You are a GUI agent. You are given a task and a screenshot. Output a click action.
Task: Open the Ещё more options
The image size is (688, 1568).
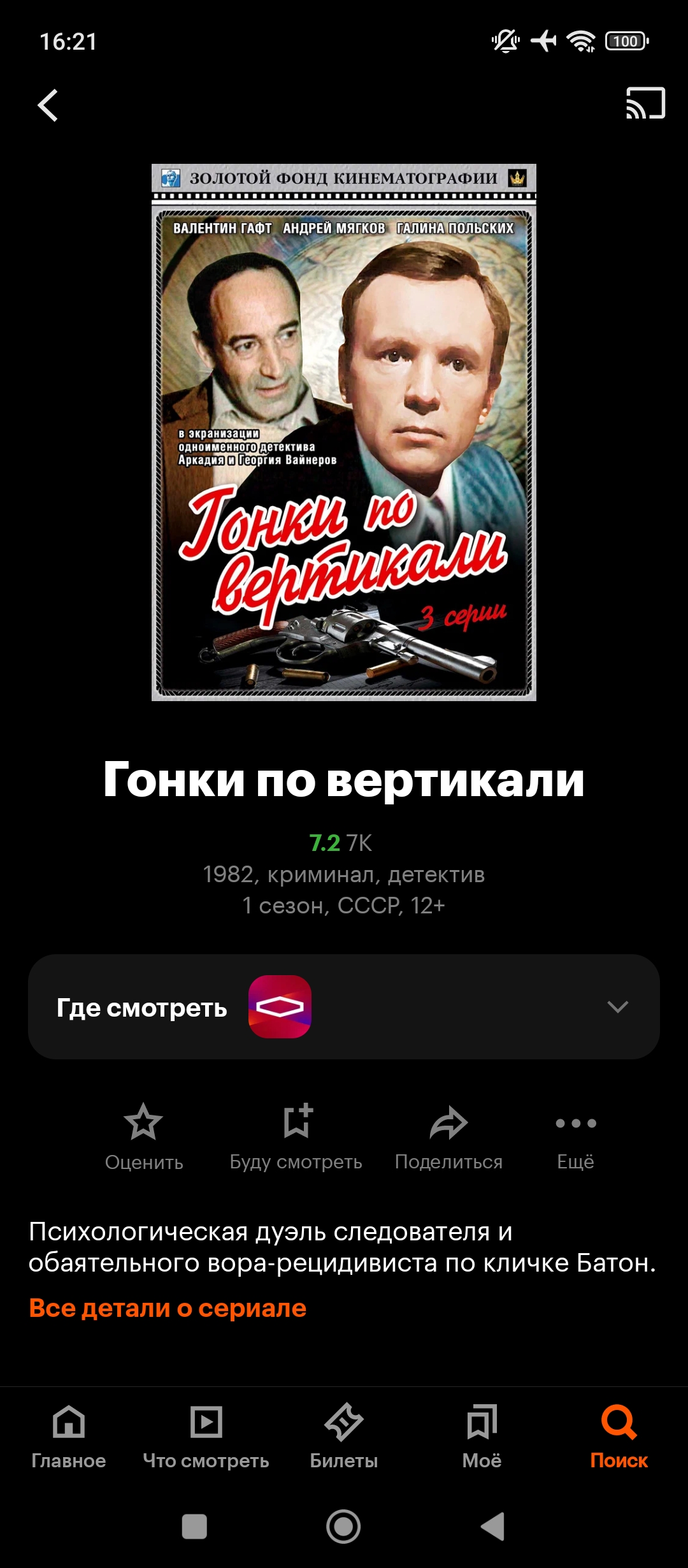click(x=575, y=1137)
